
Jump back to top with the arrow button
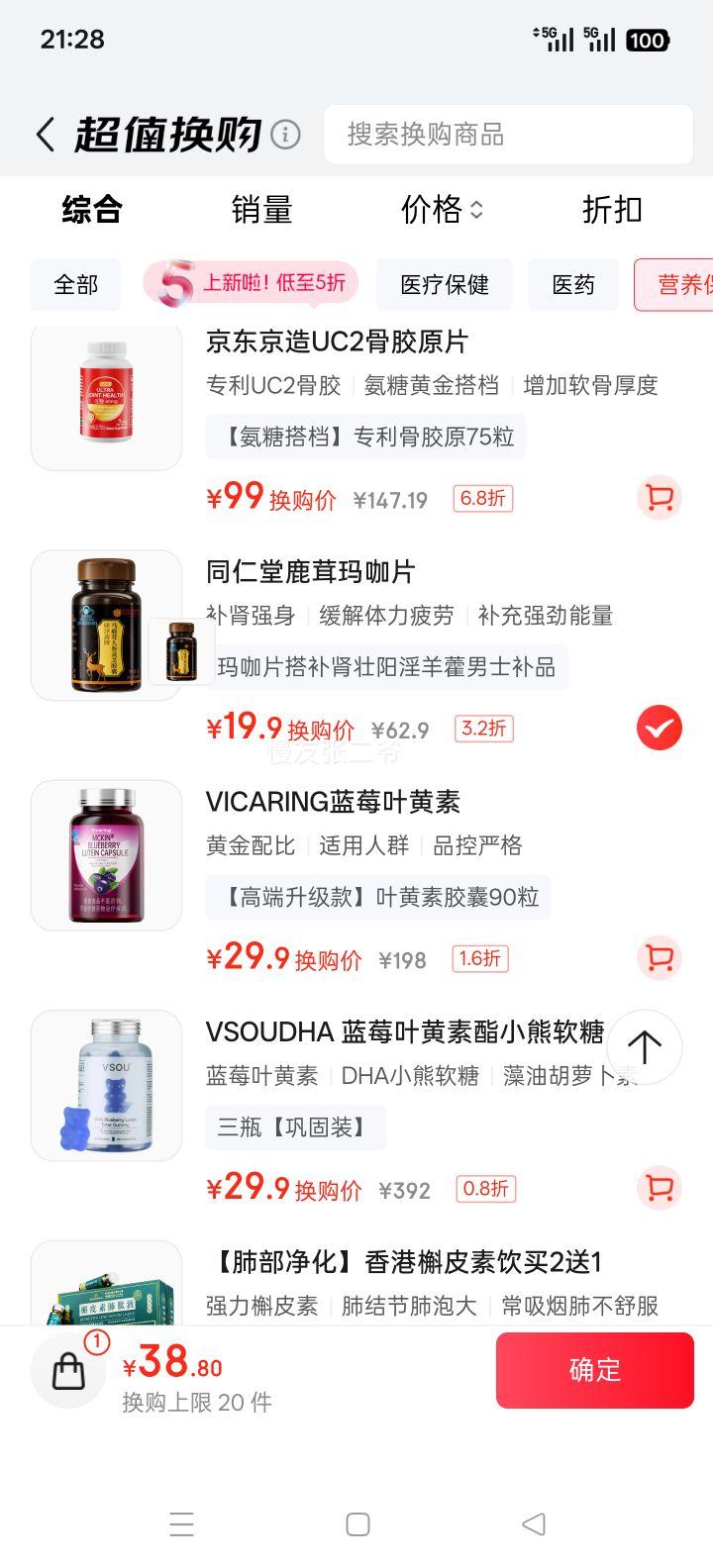click(645, 1047)
